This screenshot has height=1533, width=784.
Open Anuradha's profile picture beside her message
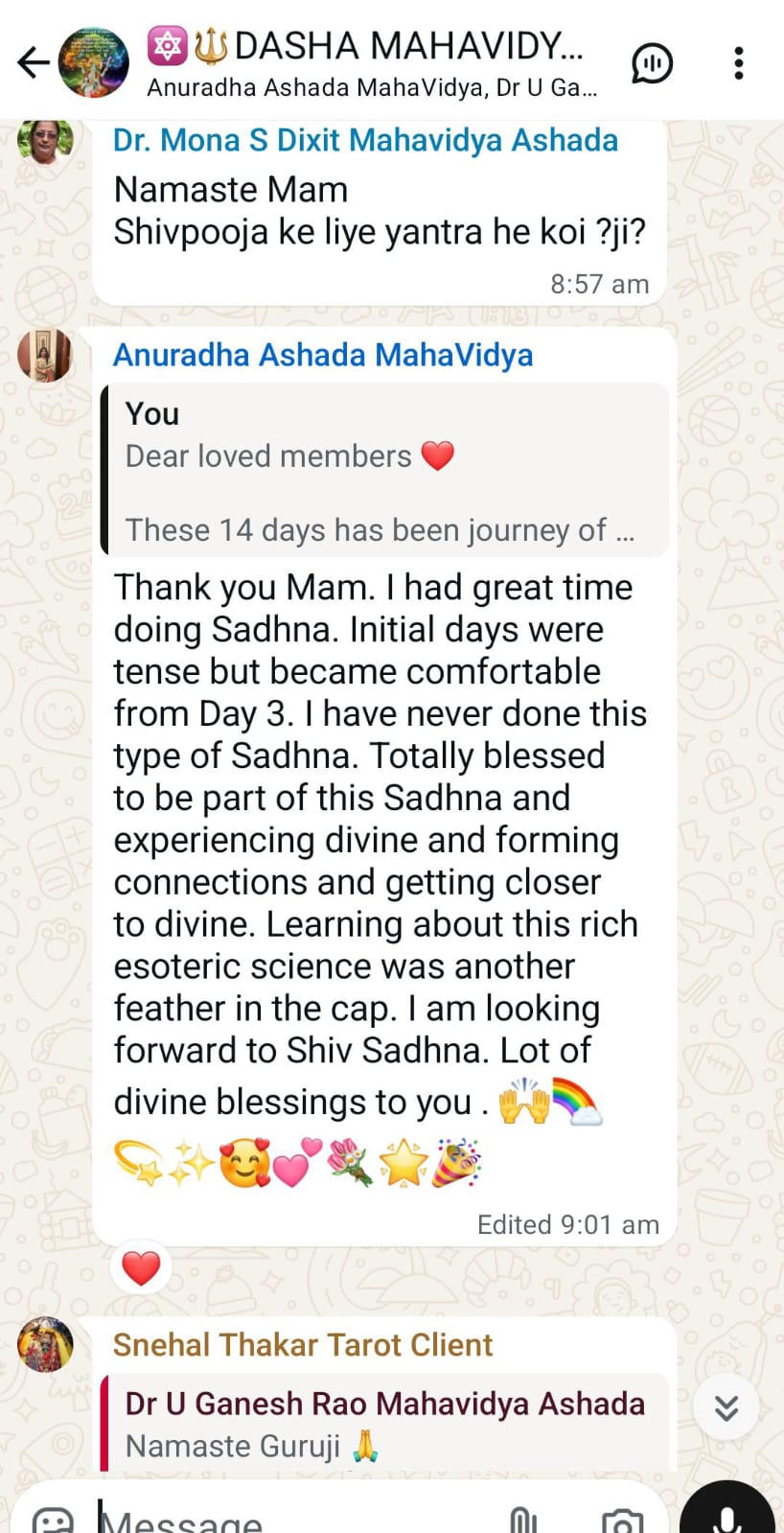coord(45,356)
